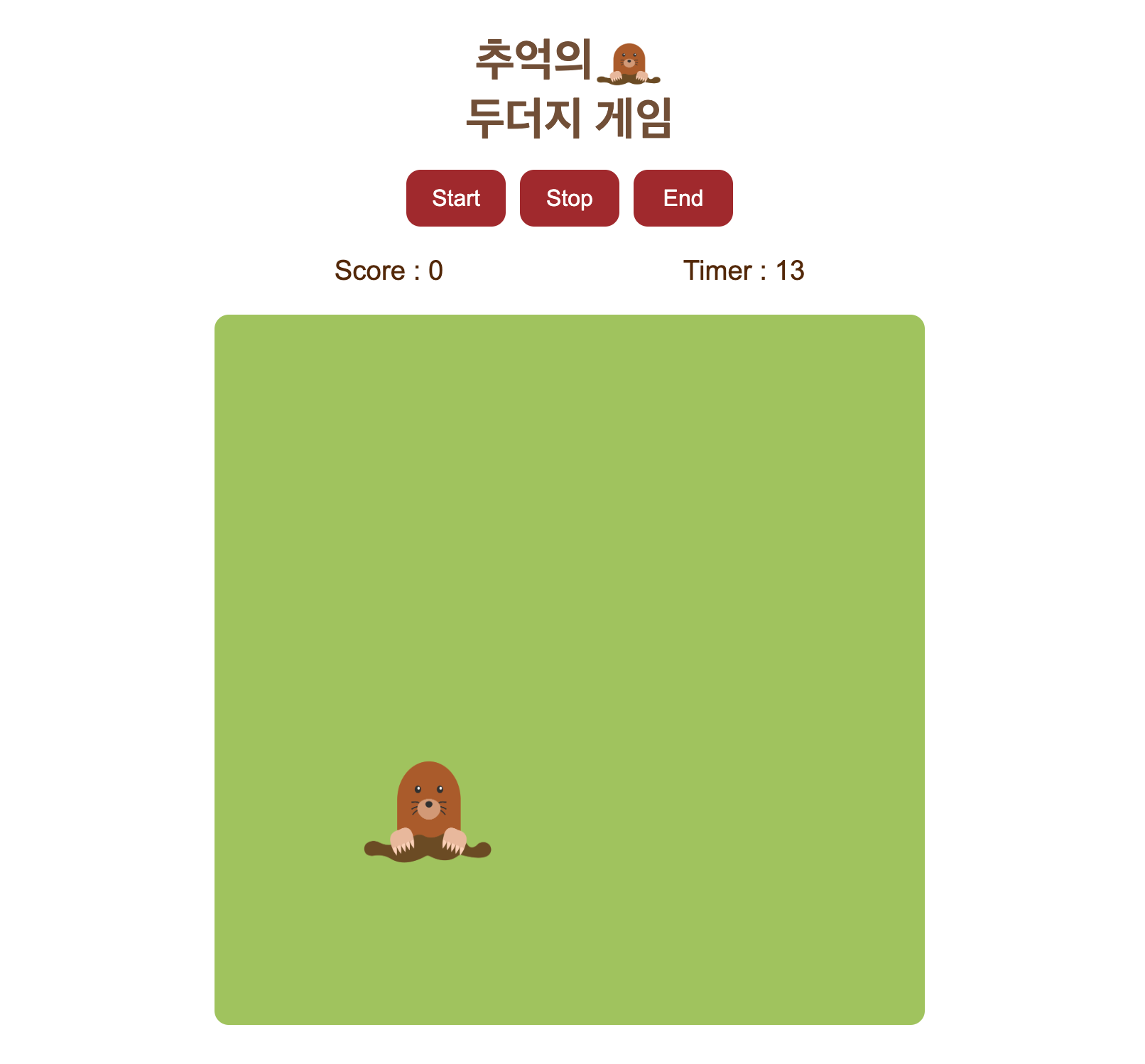Tap the Start button

pyautogui.click(x=455, y=198)
